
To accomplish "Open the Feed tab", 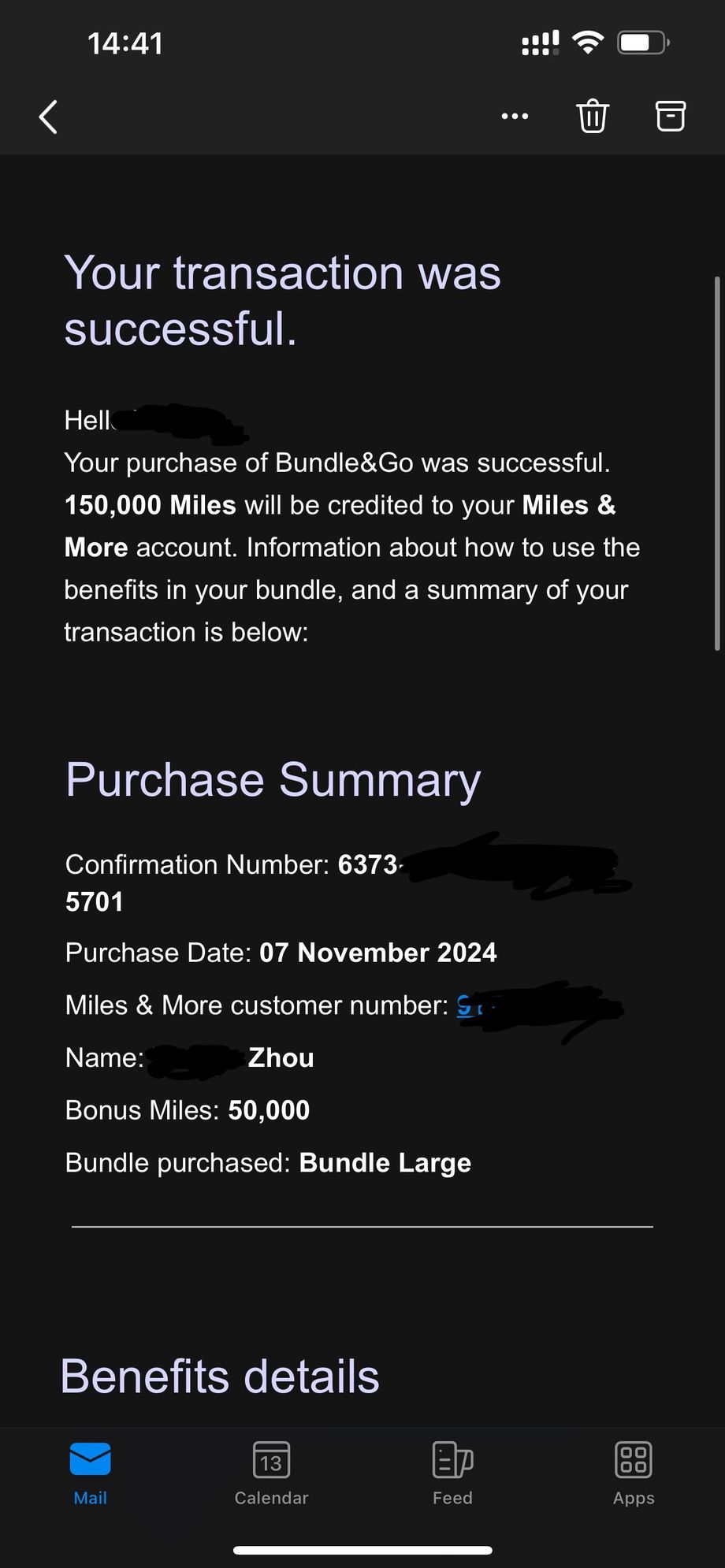I will click(x=452, y=1472).
